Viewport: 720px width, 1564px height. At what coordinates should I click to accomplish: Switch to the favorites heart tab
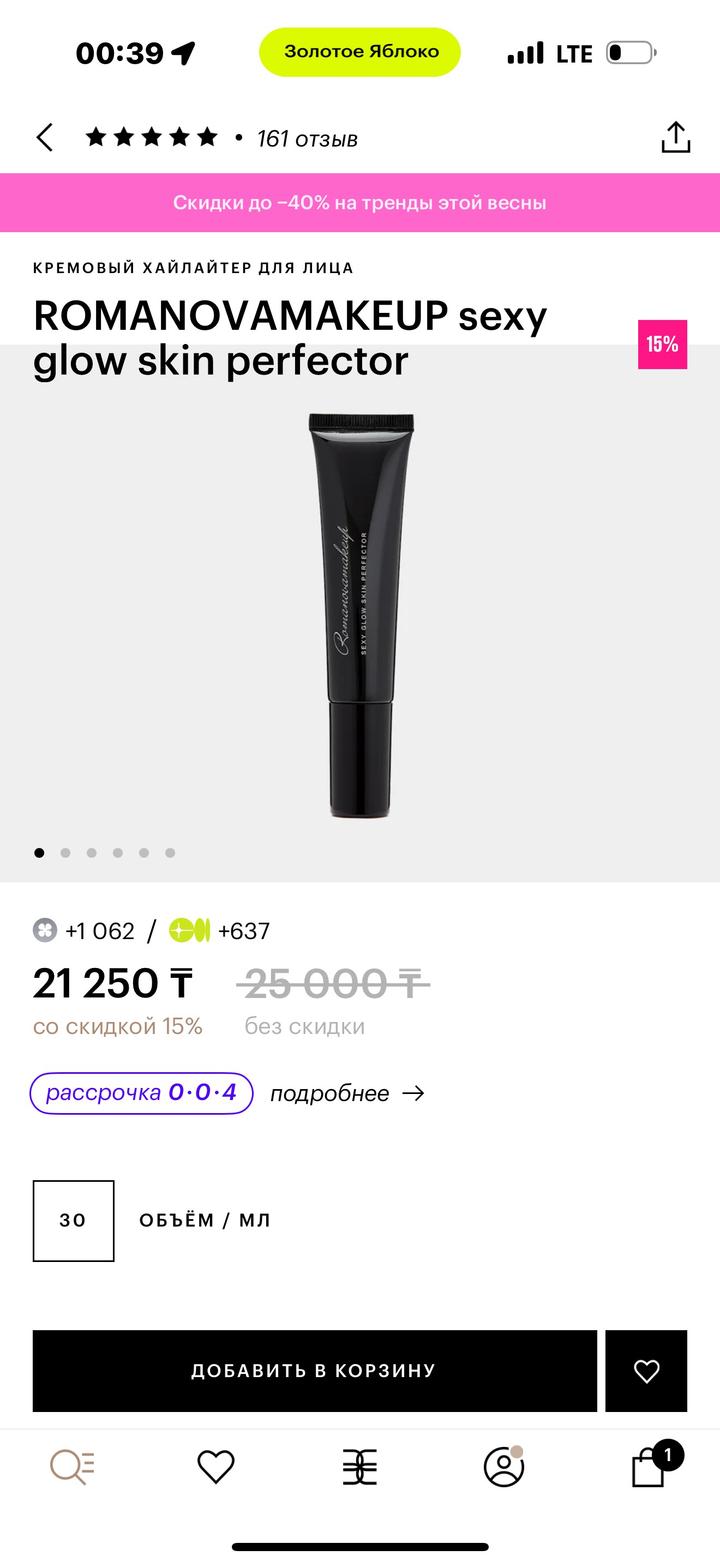click(216, 1467)
